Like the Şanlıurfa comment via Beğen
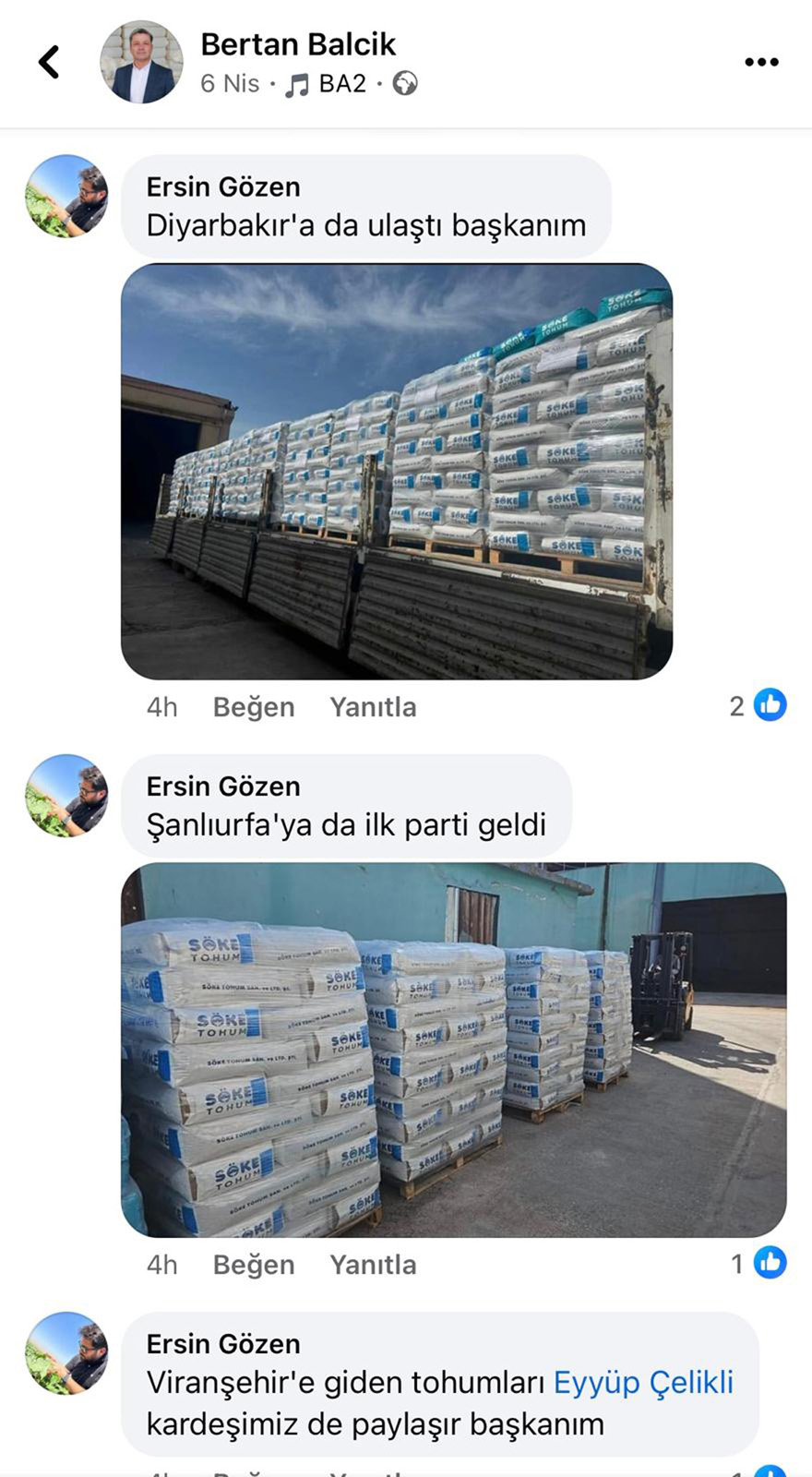 coord(254,1265)
